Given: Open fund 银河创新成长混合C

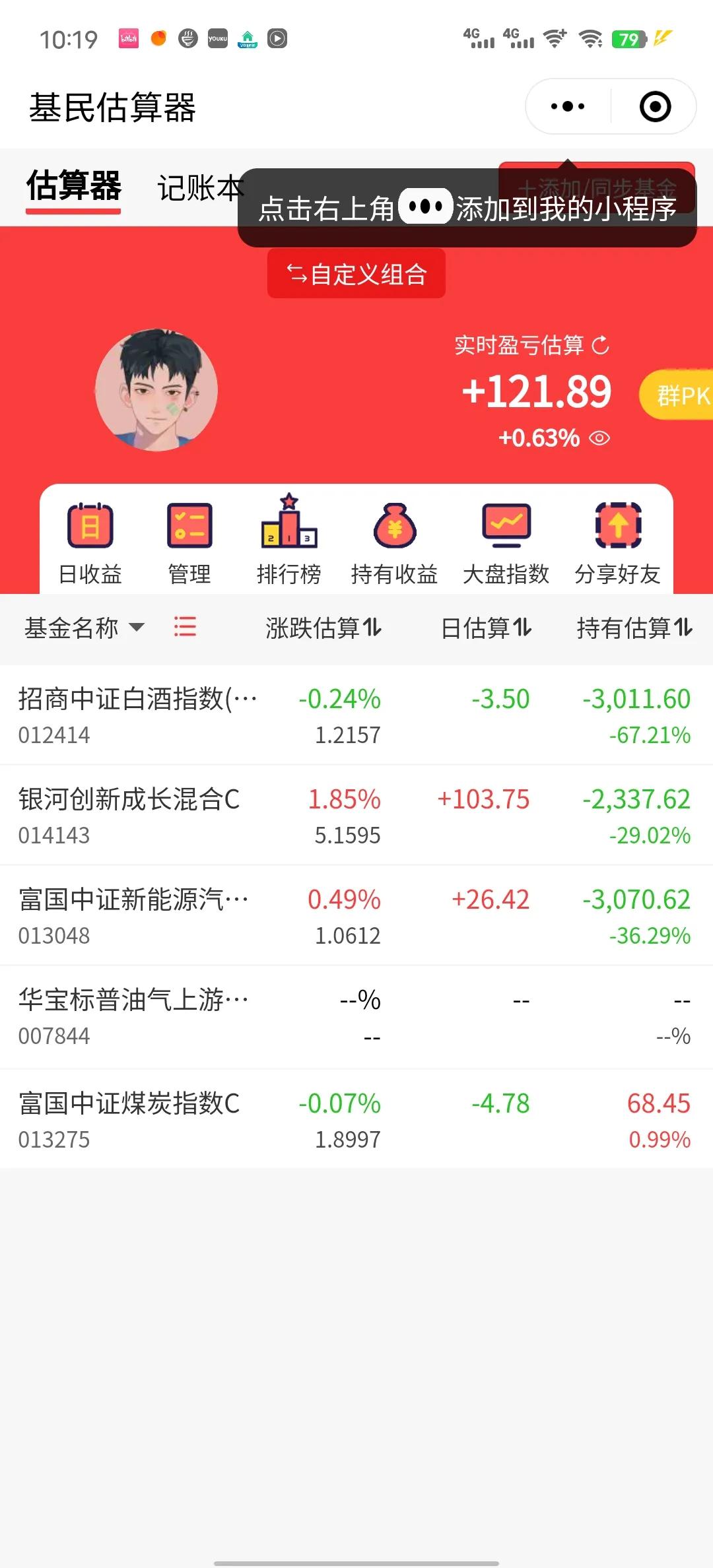Looking at the screenshot, I should [129, 815].
